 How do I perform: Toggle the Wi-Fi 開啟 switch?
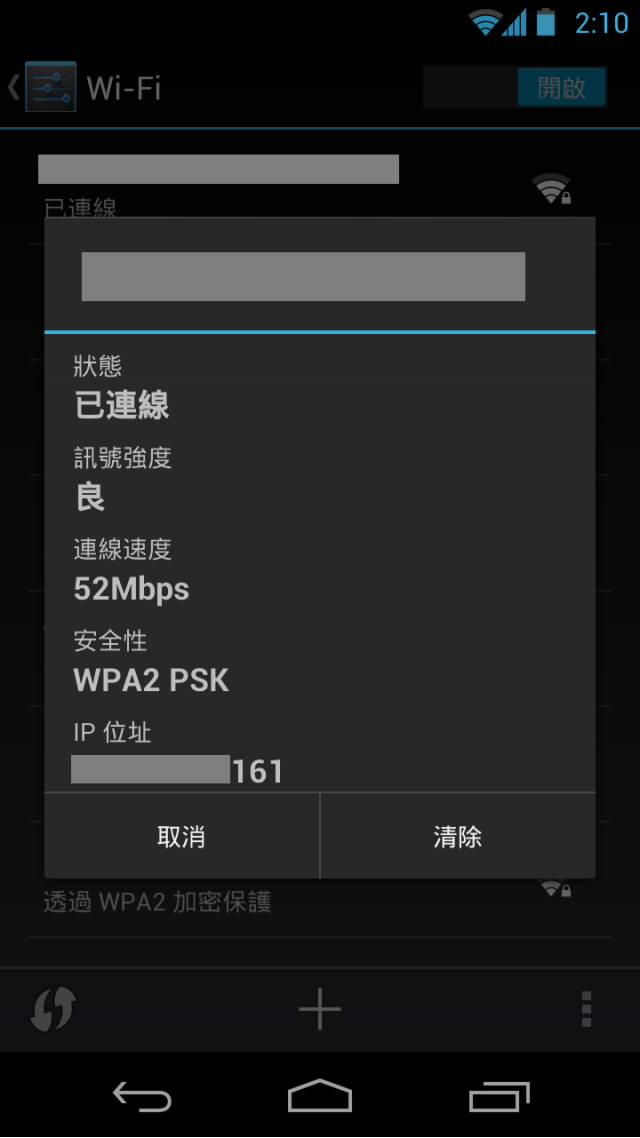(515, 88)
